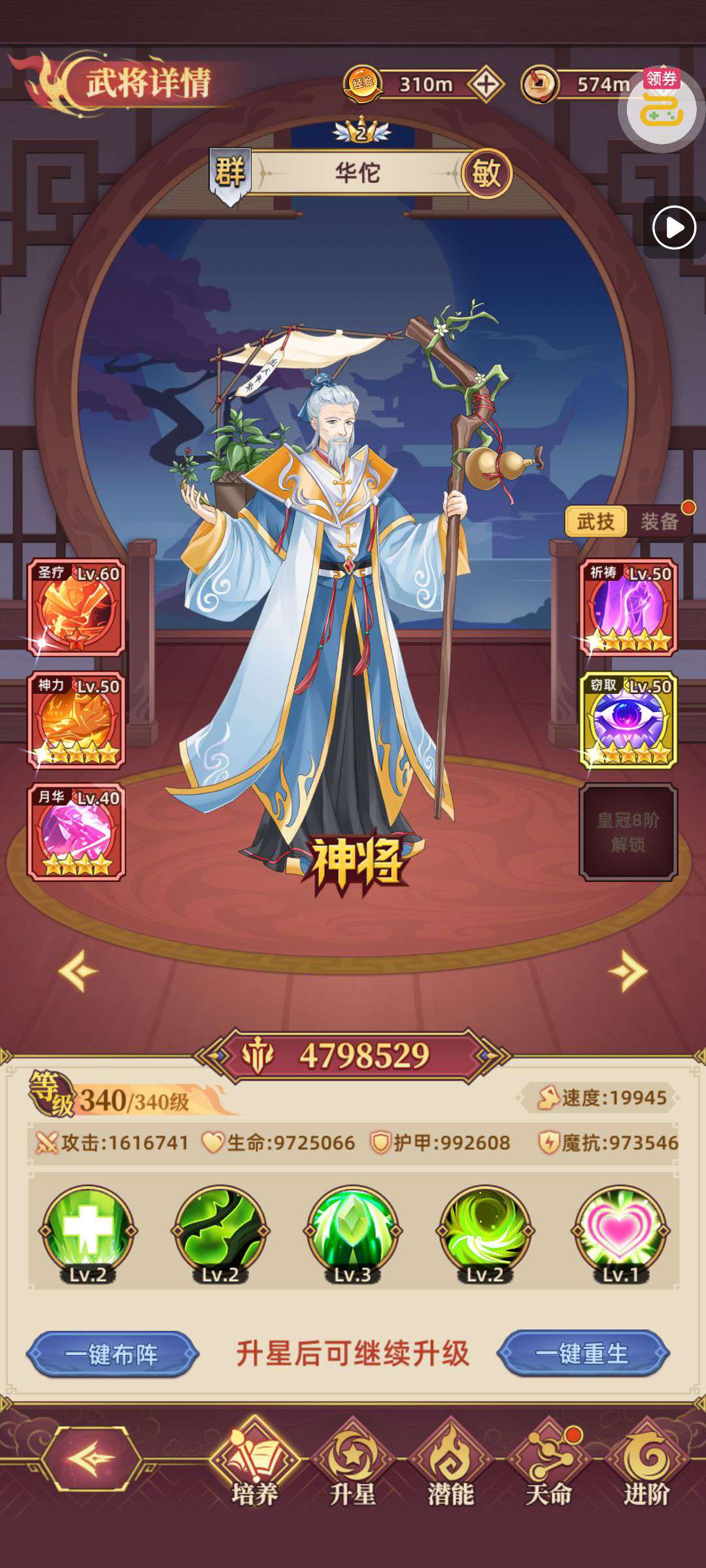706x1568 pixels.
Task: Open the 领券 coupon floating button
Action: pyautogui.click(x=662, y=108)
